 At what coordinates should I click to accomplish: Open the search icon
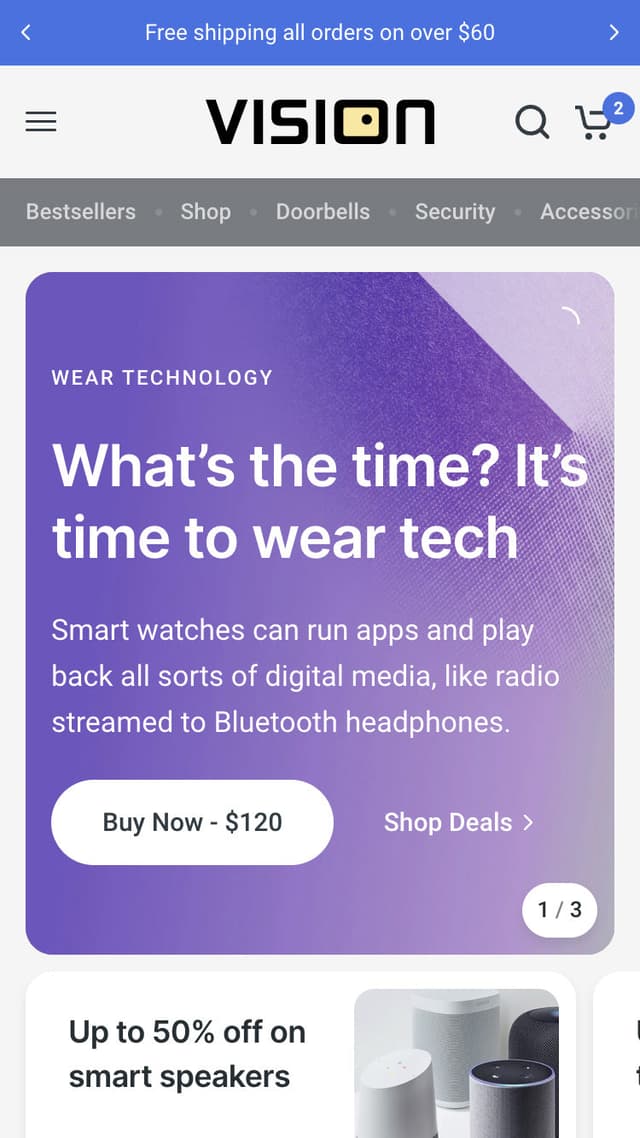pyautogui.click(x=532, y=122)
